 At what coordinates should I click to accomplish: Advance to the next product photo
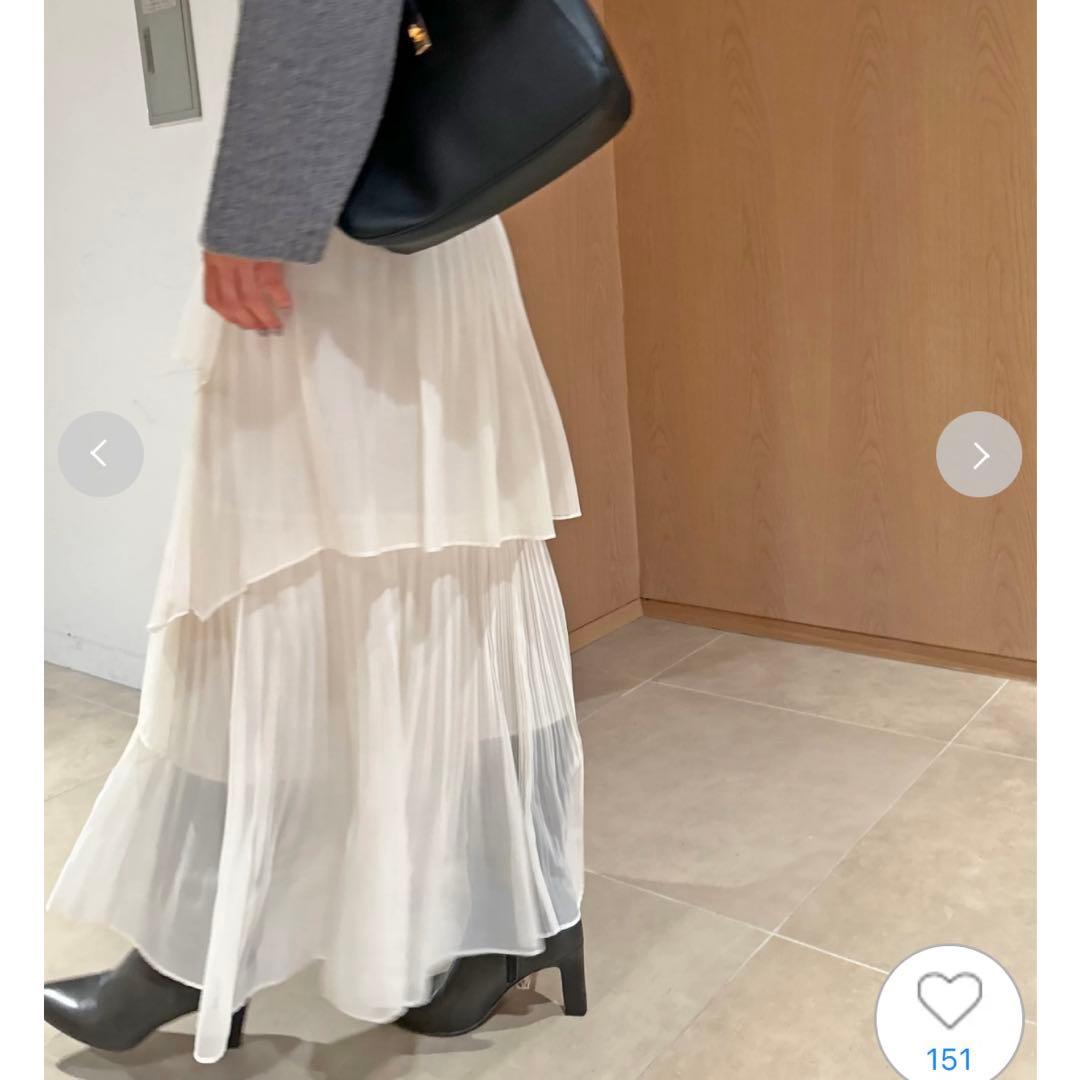coord(979,454)
